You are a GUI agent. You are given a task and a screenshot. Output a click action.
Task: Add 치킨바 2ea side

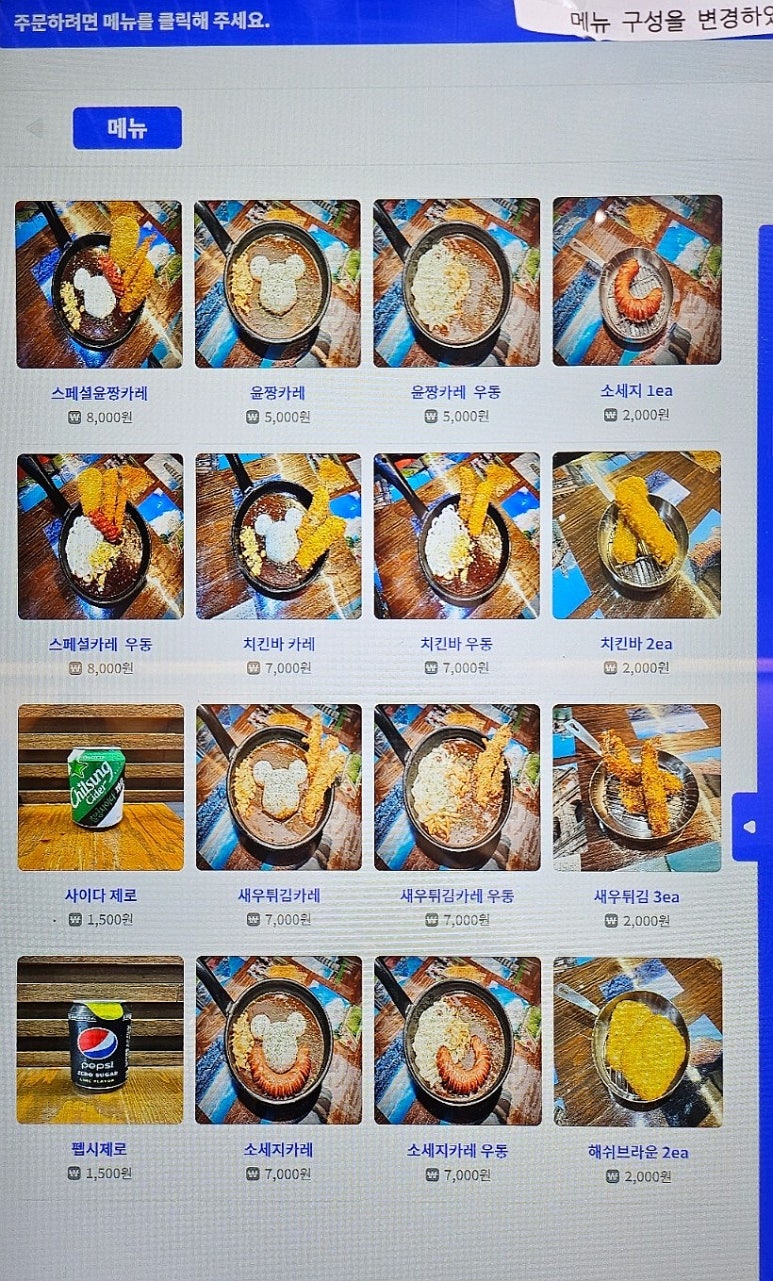[x=636, y=535]
